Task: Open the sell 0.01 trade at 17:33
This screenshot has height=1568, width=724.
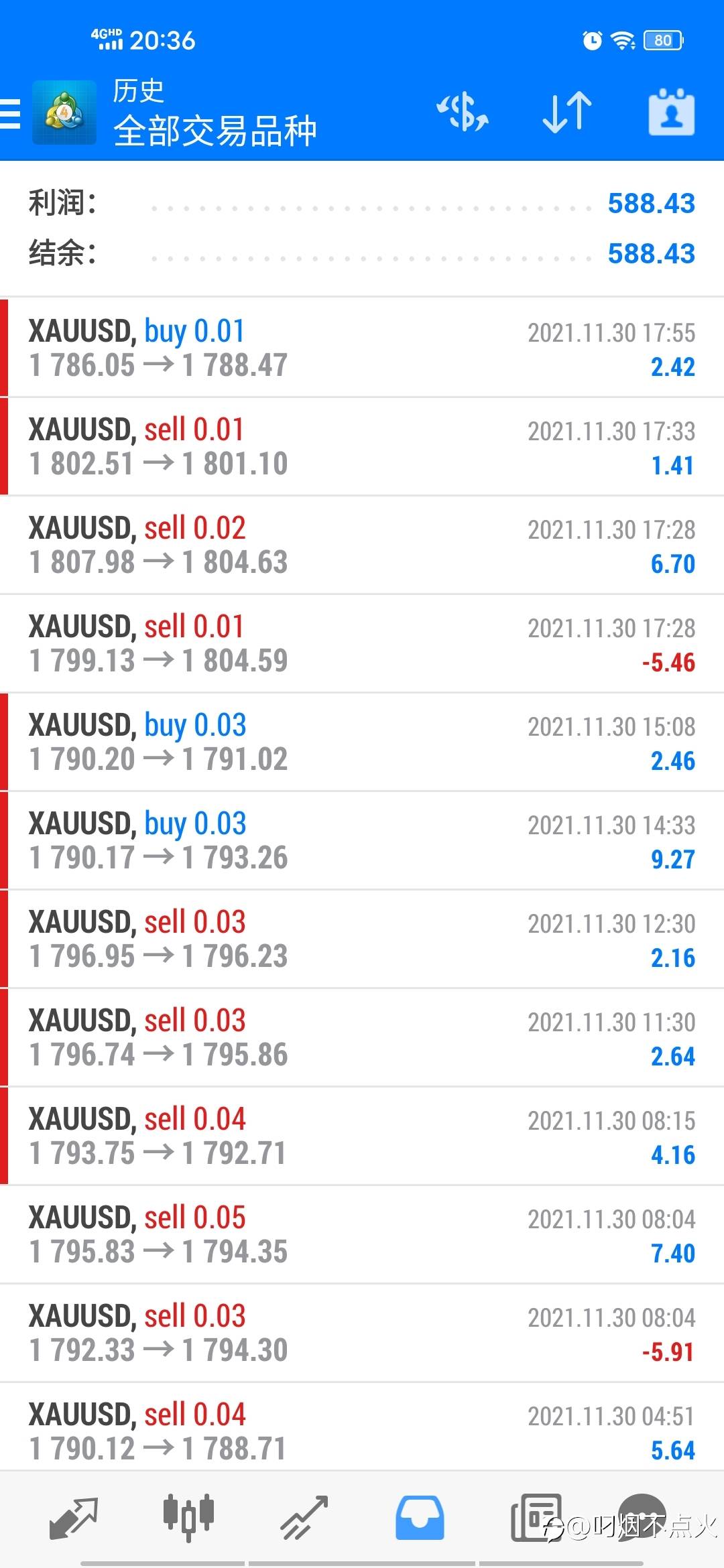Action: (362, 446)
